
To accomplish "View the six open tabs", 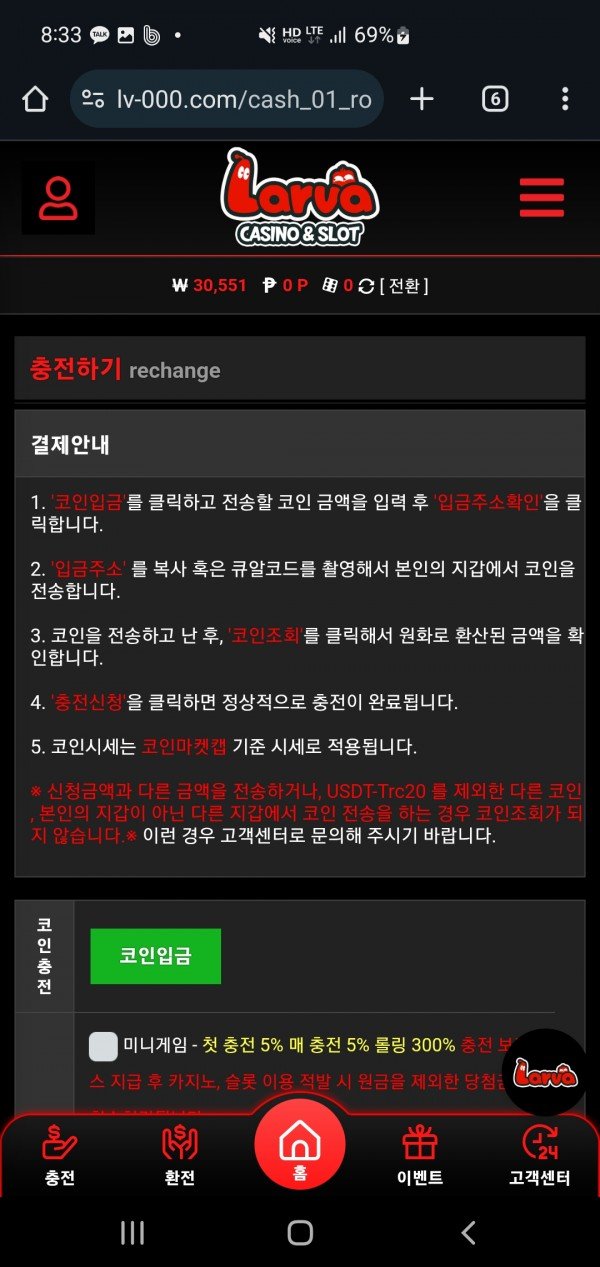I will point(495,98).
